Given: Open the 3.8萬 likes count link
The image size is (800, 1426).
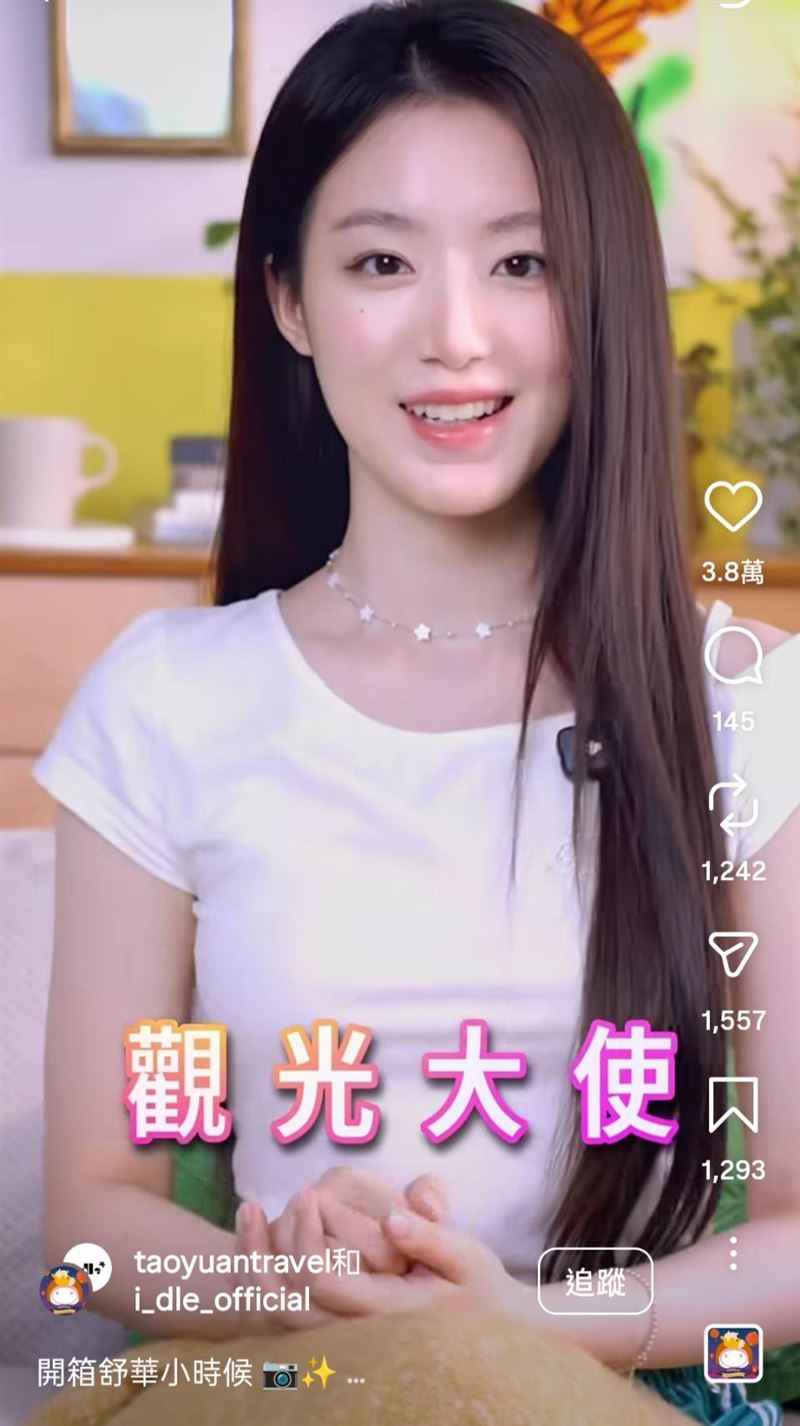Looking at the screenshot, I should click(731, 571).
